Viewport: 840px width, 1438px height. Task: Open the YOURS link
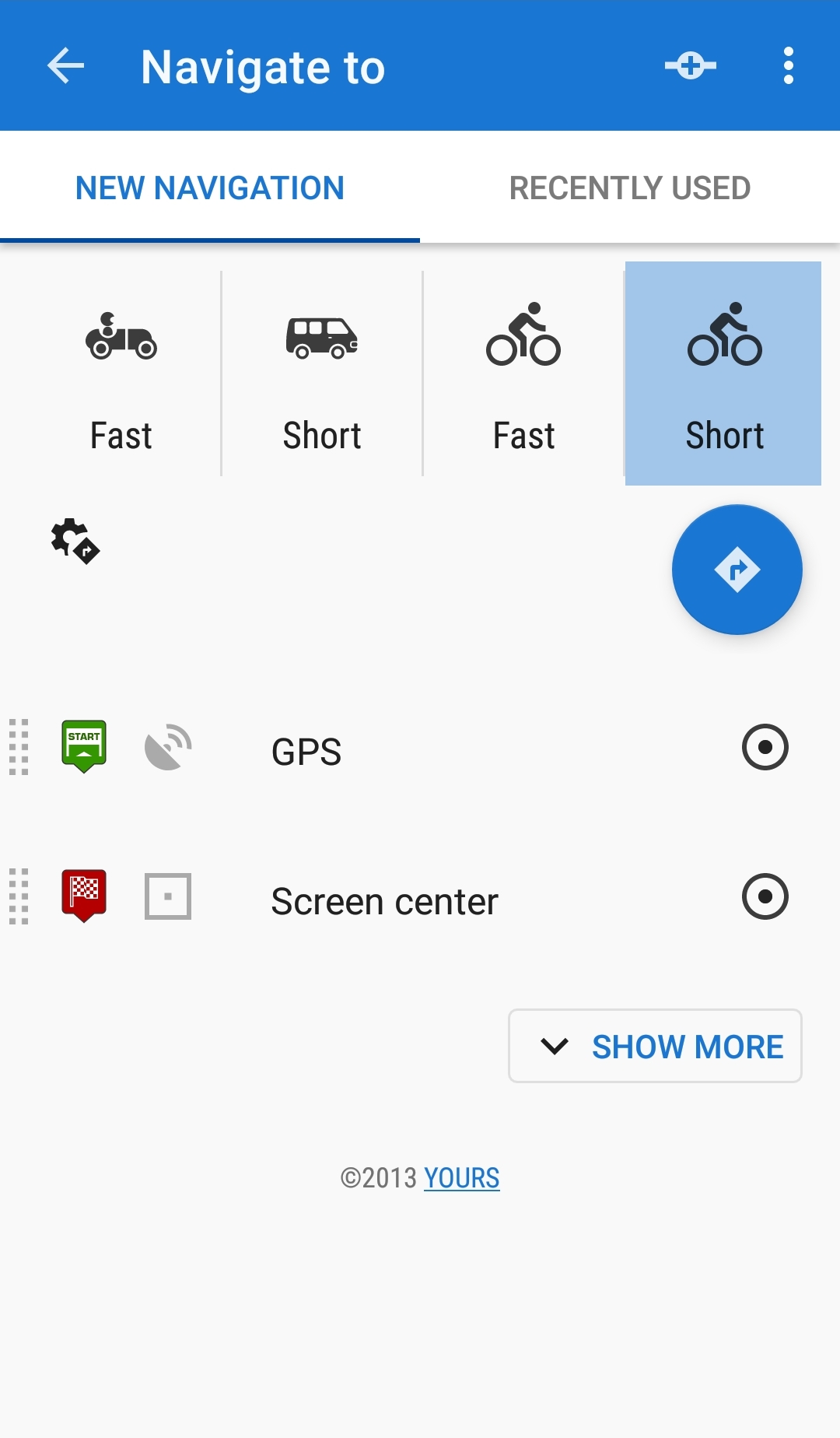click(461, 1178)
